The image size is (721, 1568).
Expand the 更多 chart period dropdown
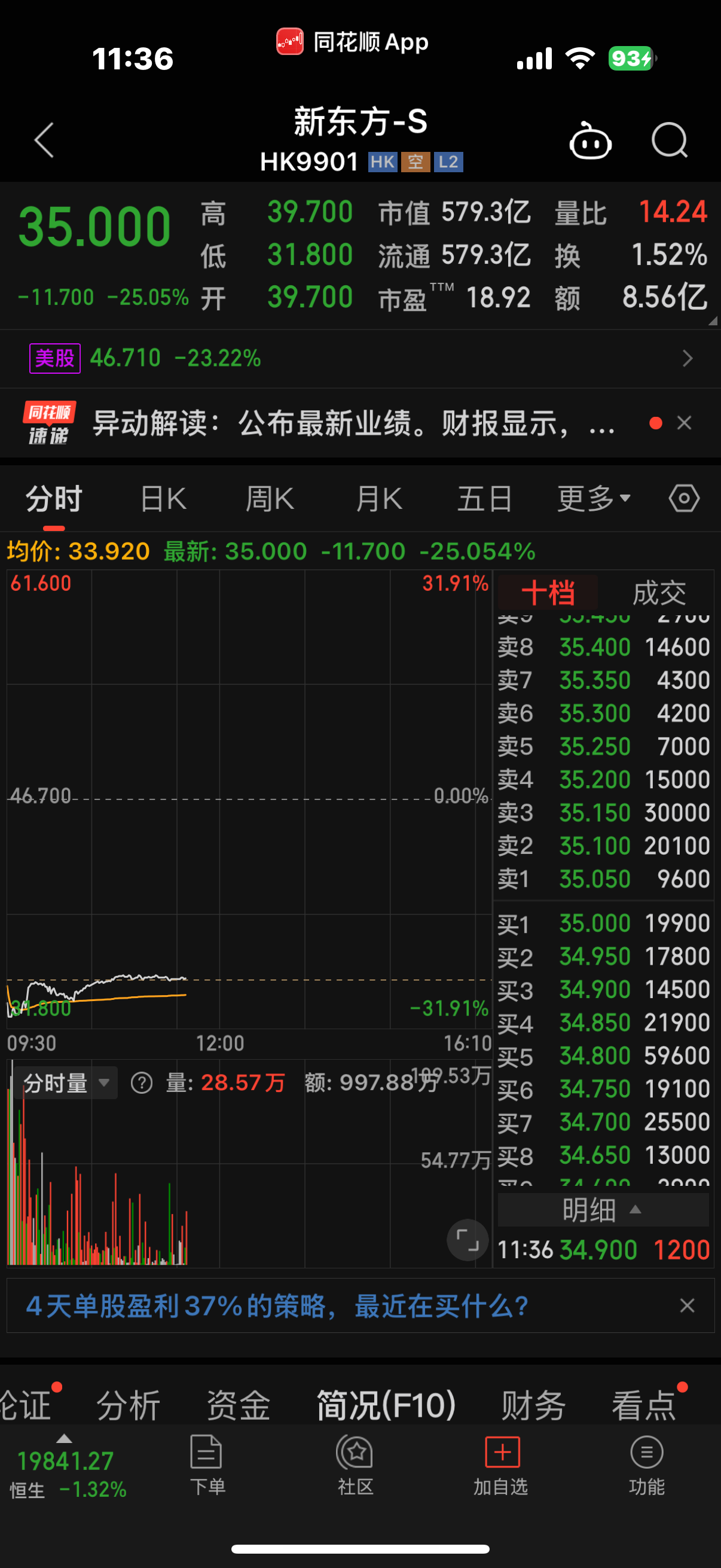[594, 499]
